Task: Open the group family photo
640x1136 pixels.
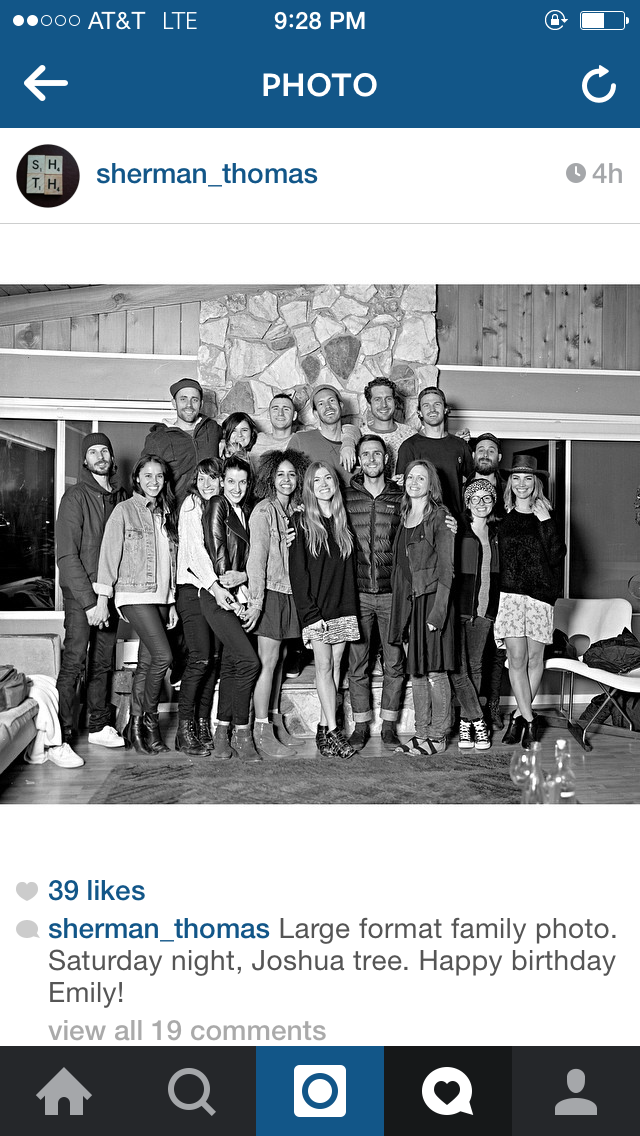Action: tap(320, 544)
